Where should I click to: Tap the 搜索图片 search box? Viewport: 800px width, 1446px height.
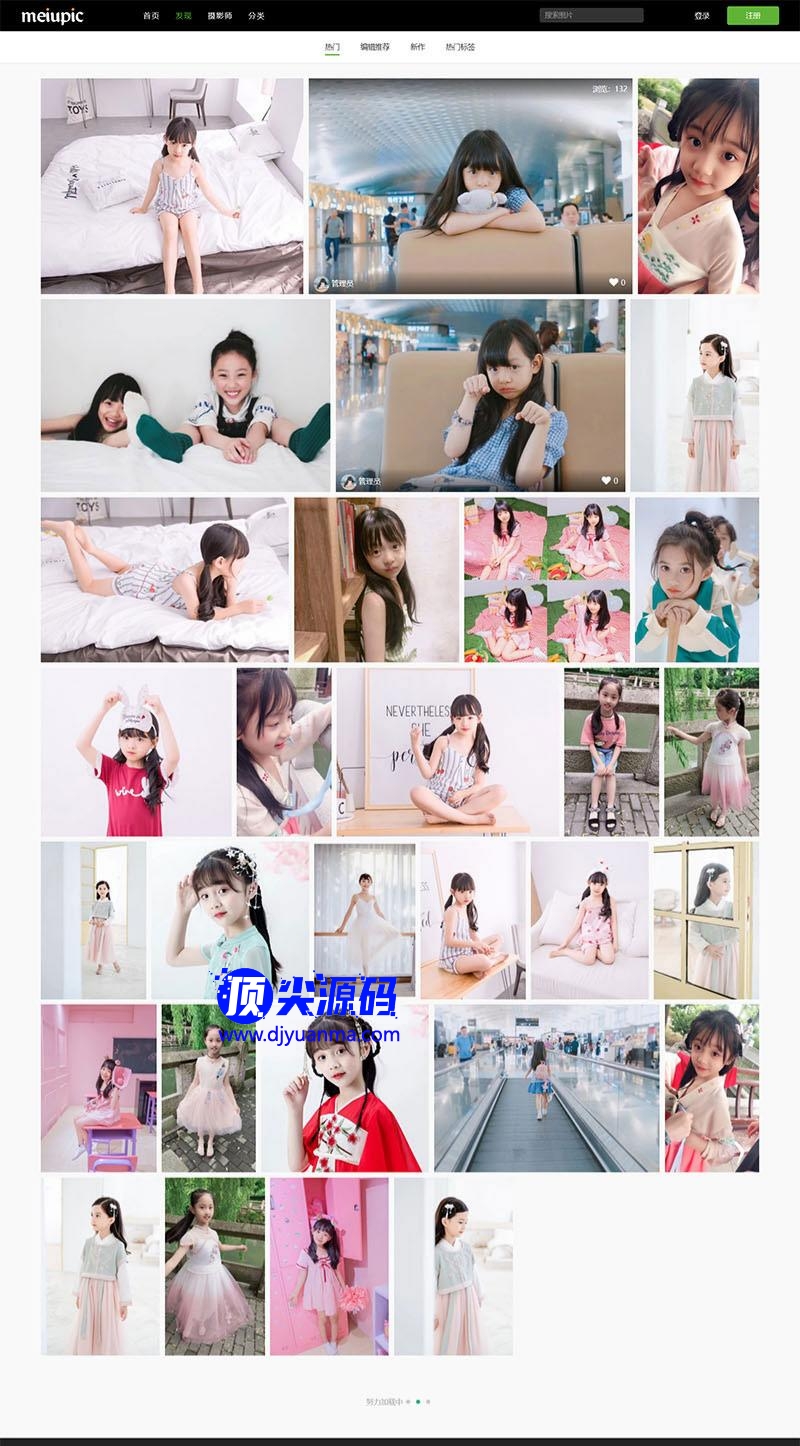pyautogui.click(x=591, y=15)
